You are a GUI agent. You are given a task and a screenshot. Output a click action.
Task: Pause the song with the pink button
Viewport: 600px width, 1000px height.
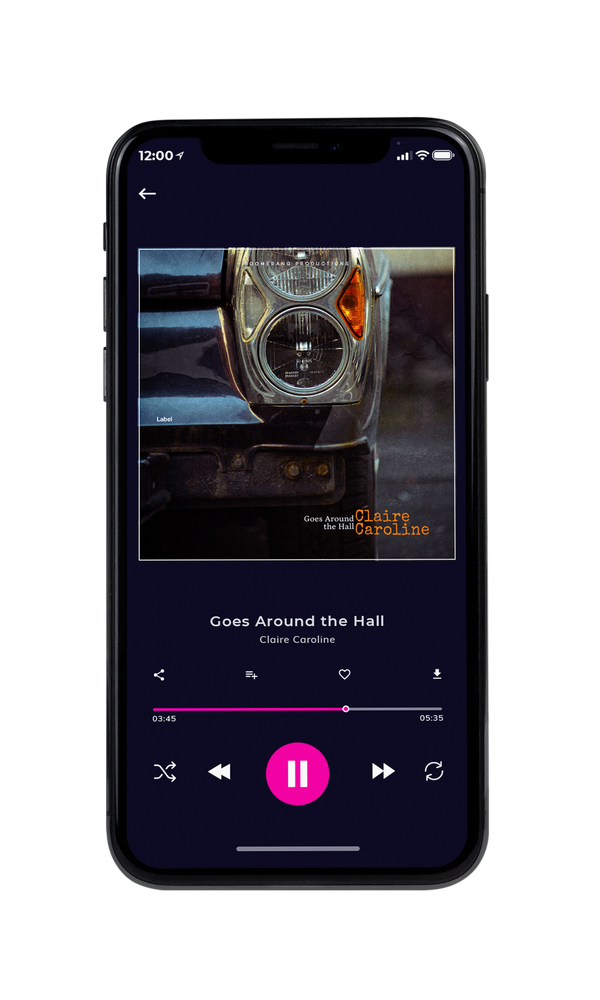pyautogui.click(x=297, y=774)
